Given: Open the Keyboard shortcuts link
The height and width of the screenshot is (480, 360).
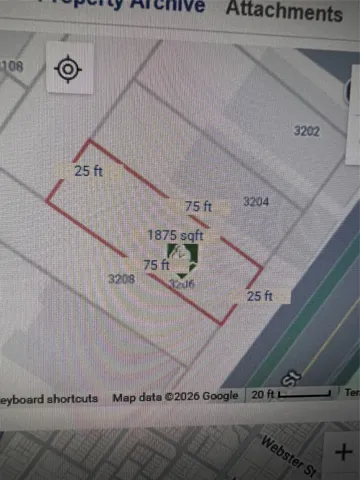Looking at the screenshot, I should (49, 399).
